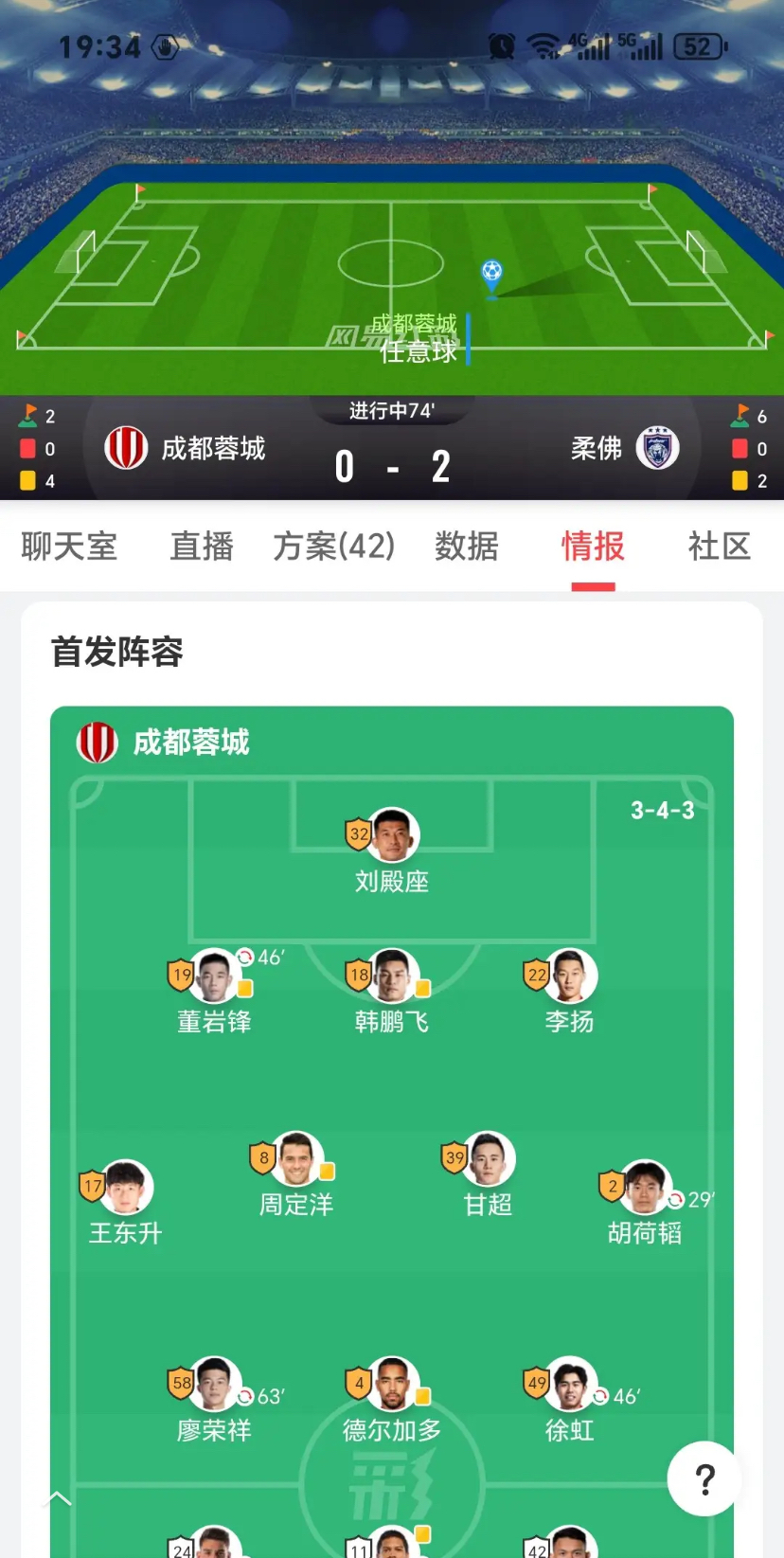
Task: Tap player 董岩锋 in the lineup
Action: [x=214, y=977]
